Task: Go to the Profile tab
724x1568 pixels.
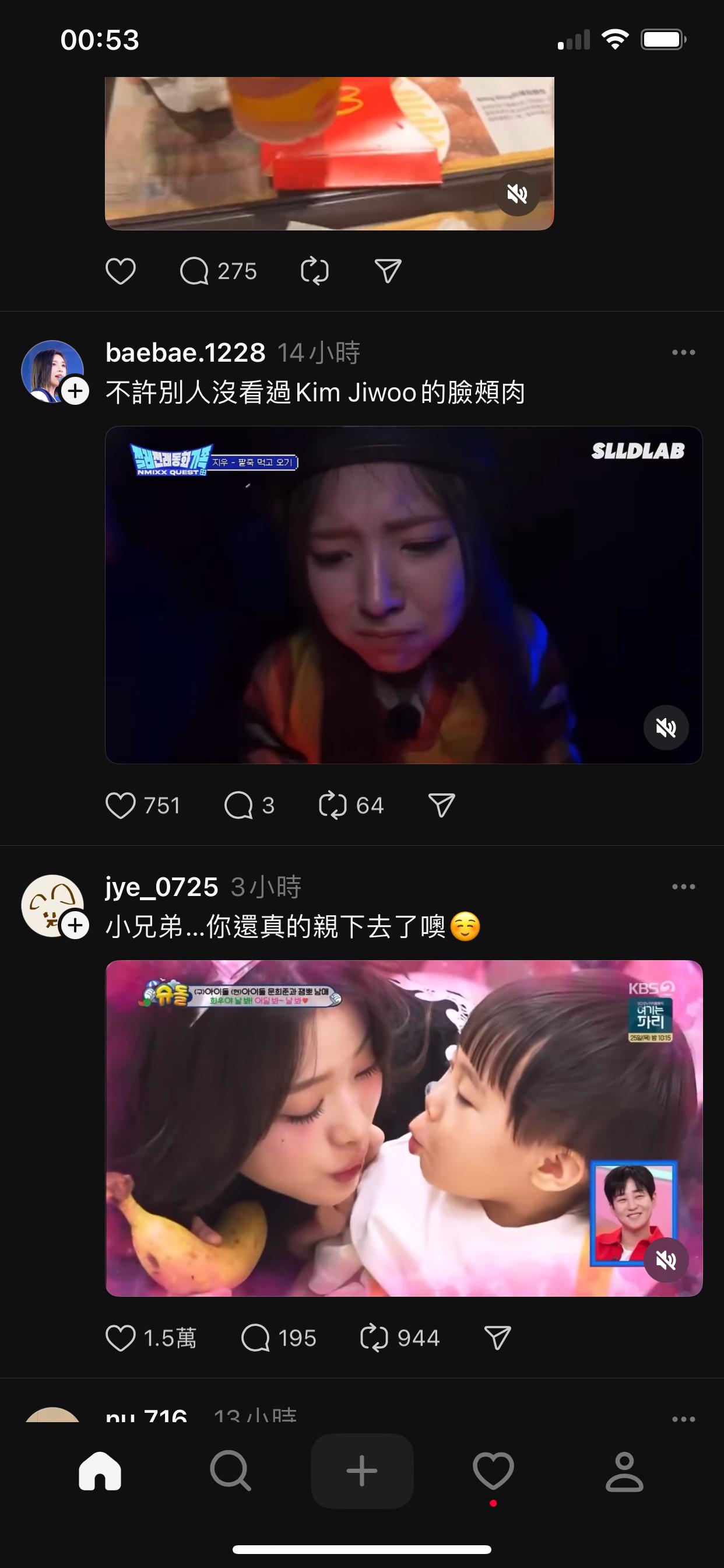Action: click(624, 1471)
